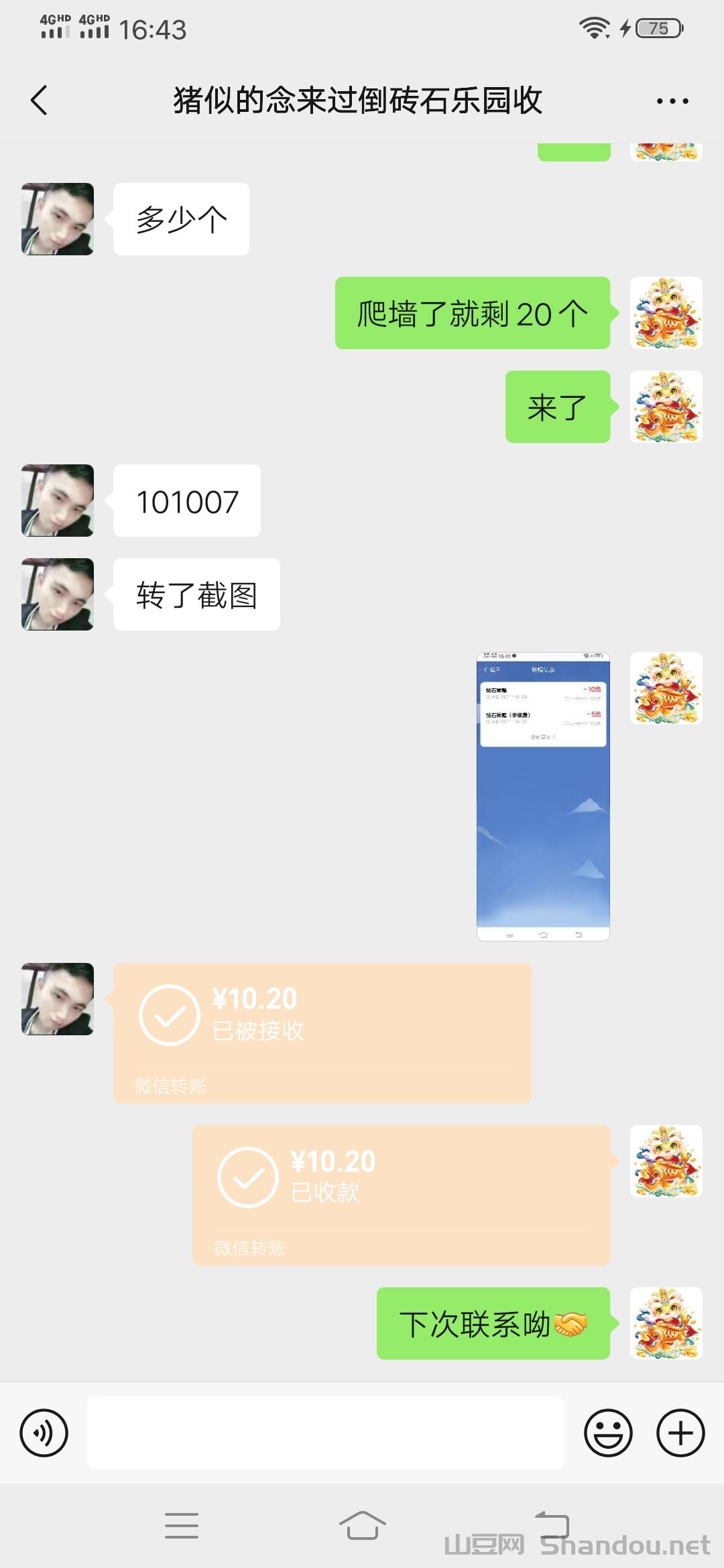
Task: Open the shared transfer screenshot image
Action: point(543,796)
